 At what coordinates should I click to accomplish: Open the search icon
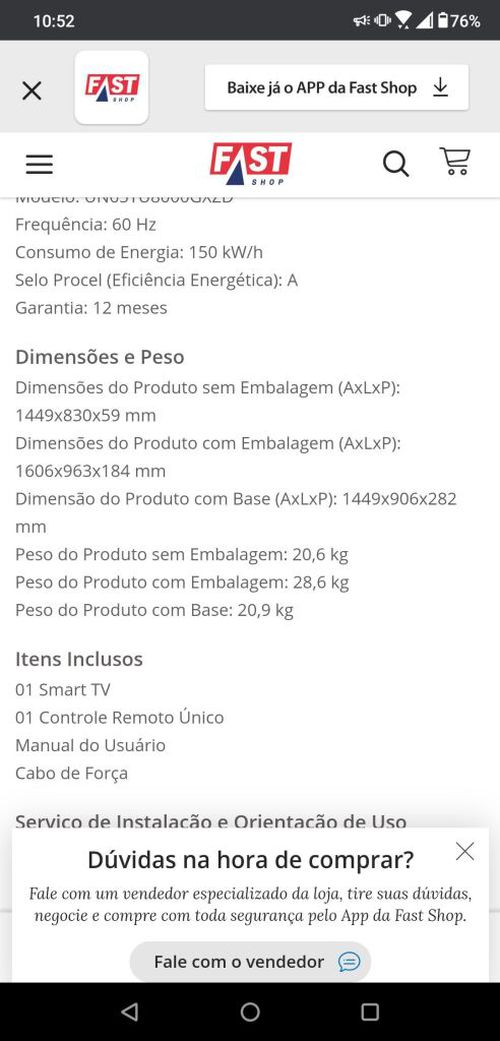point(396,164)
